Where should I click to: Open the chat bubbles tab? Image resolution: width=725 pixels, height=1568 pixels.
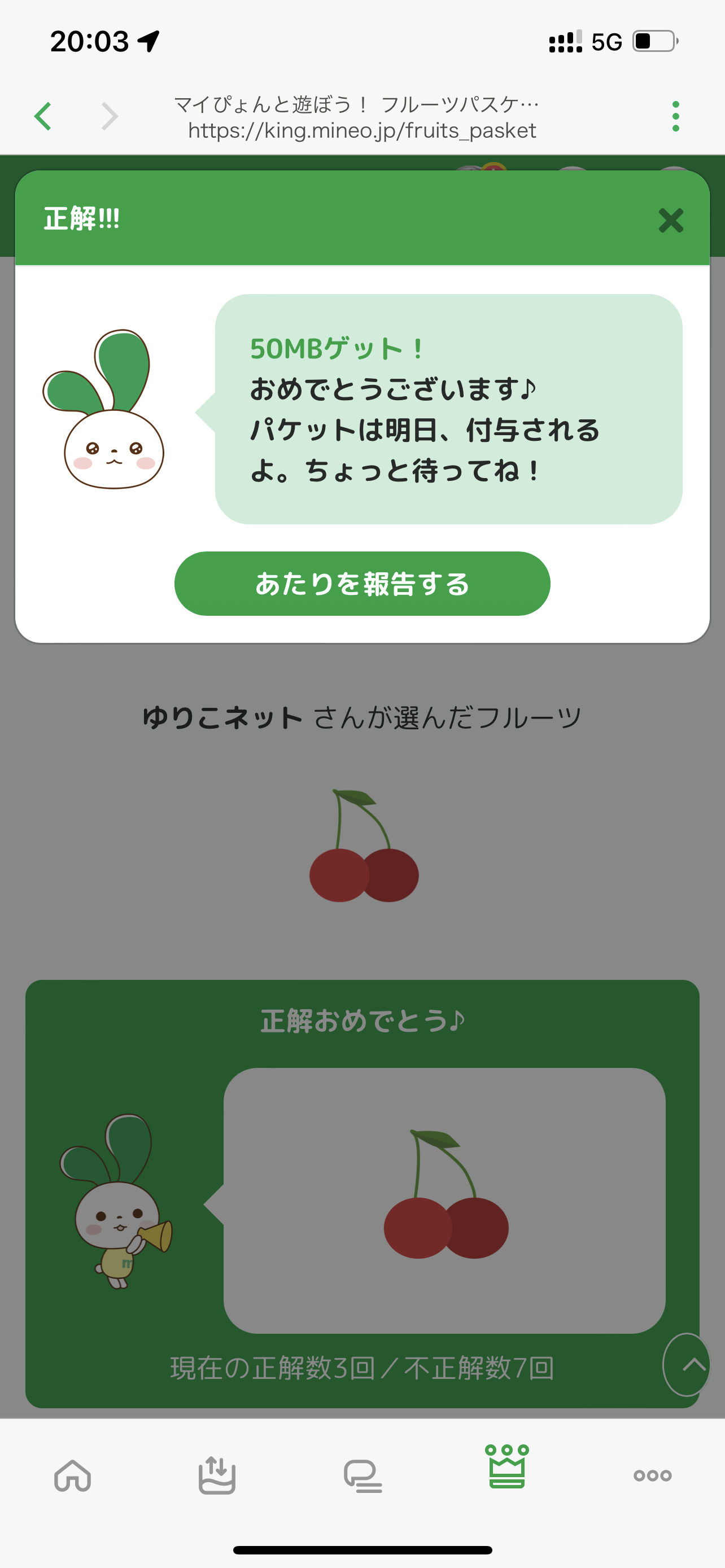(x=363, y=1475)
